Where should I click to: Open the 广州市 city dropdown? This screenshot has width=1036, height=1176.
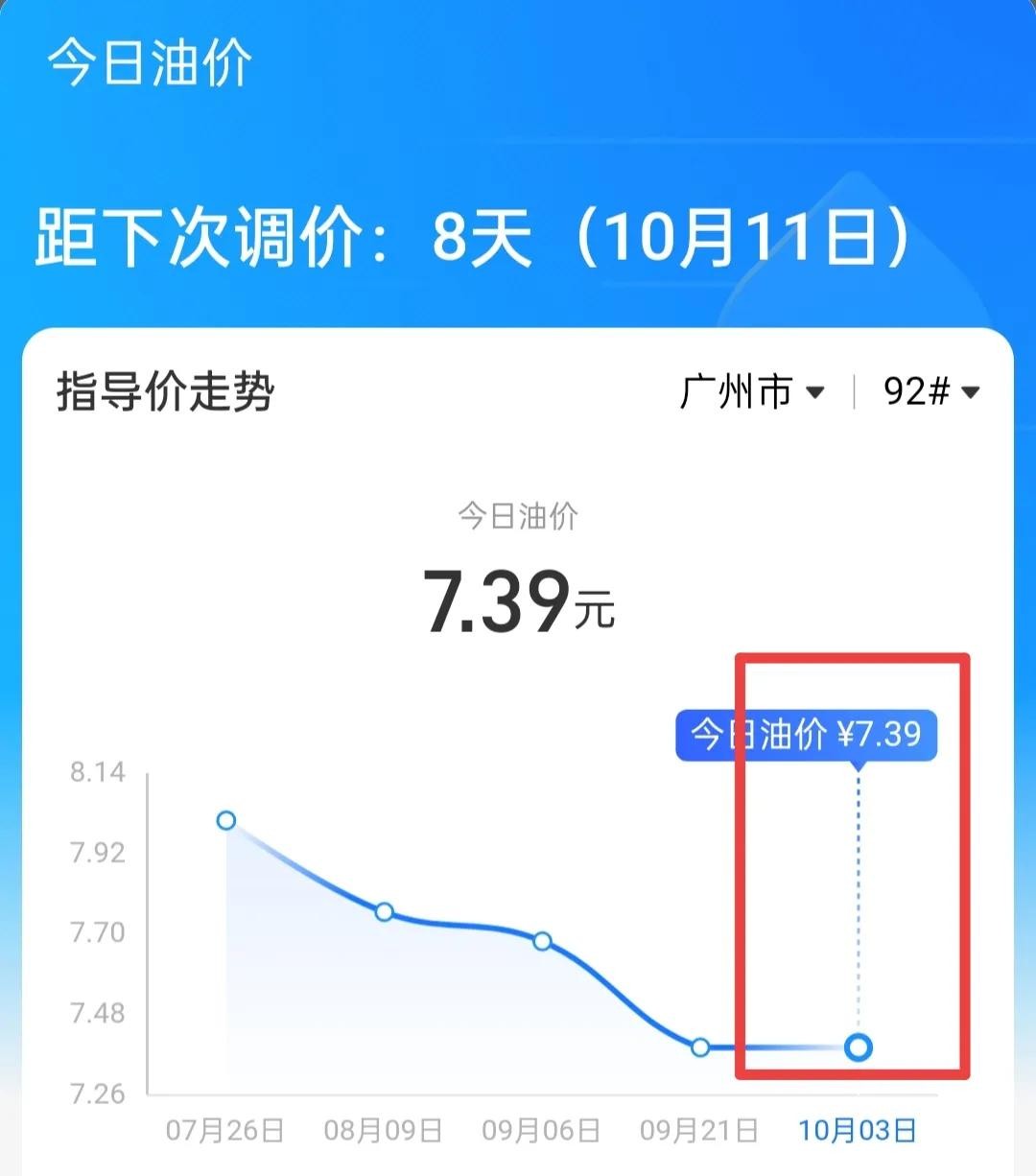click(x=752, y=391)
